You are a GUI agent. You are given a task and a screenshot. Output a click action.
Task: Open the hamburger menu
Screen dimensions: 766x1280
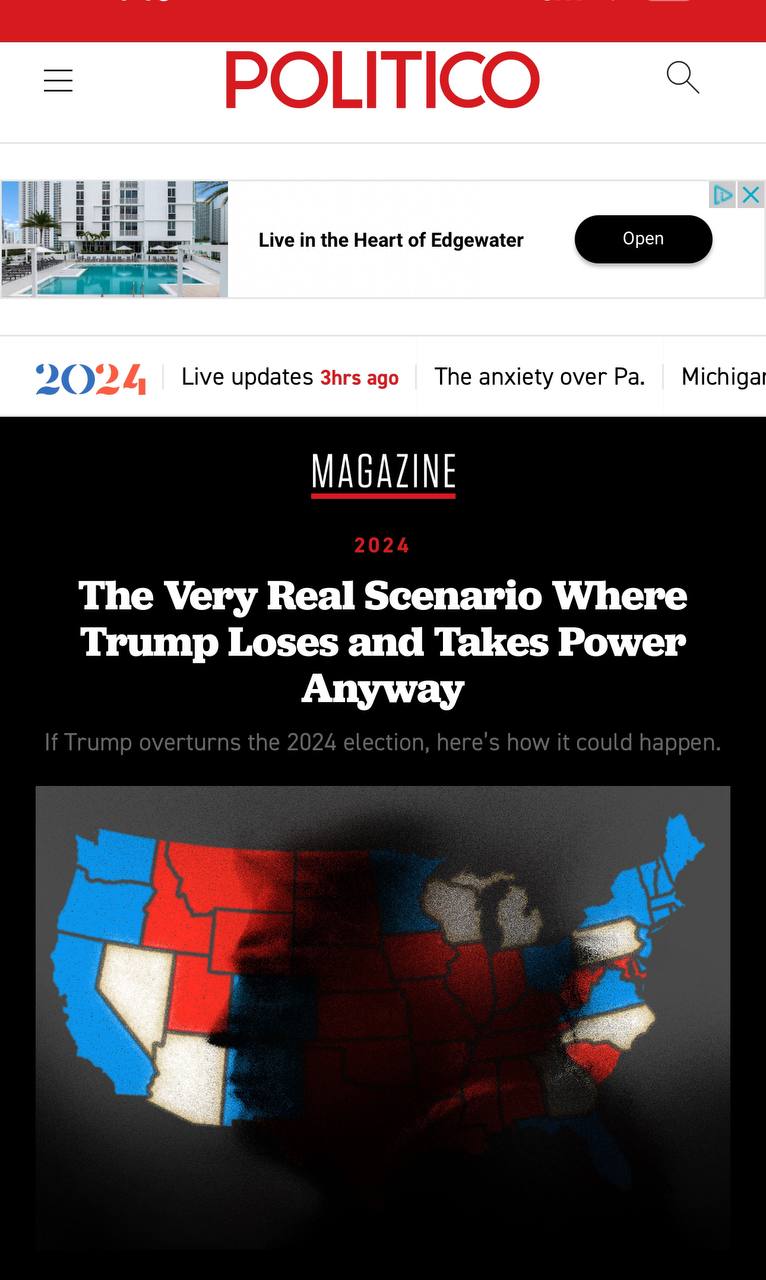(58, 81)
